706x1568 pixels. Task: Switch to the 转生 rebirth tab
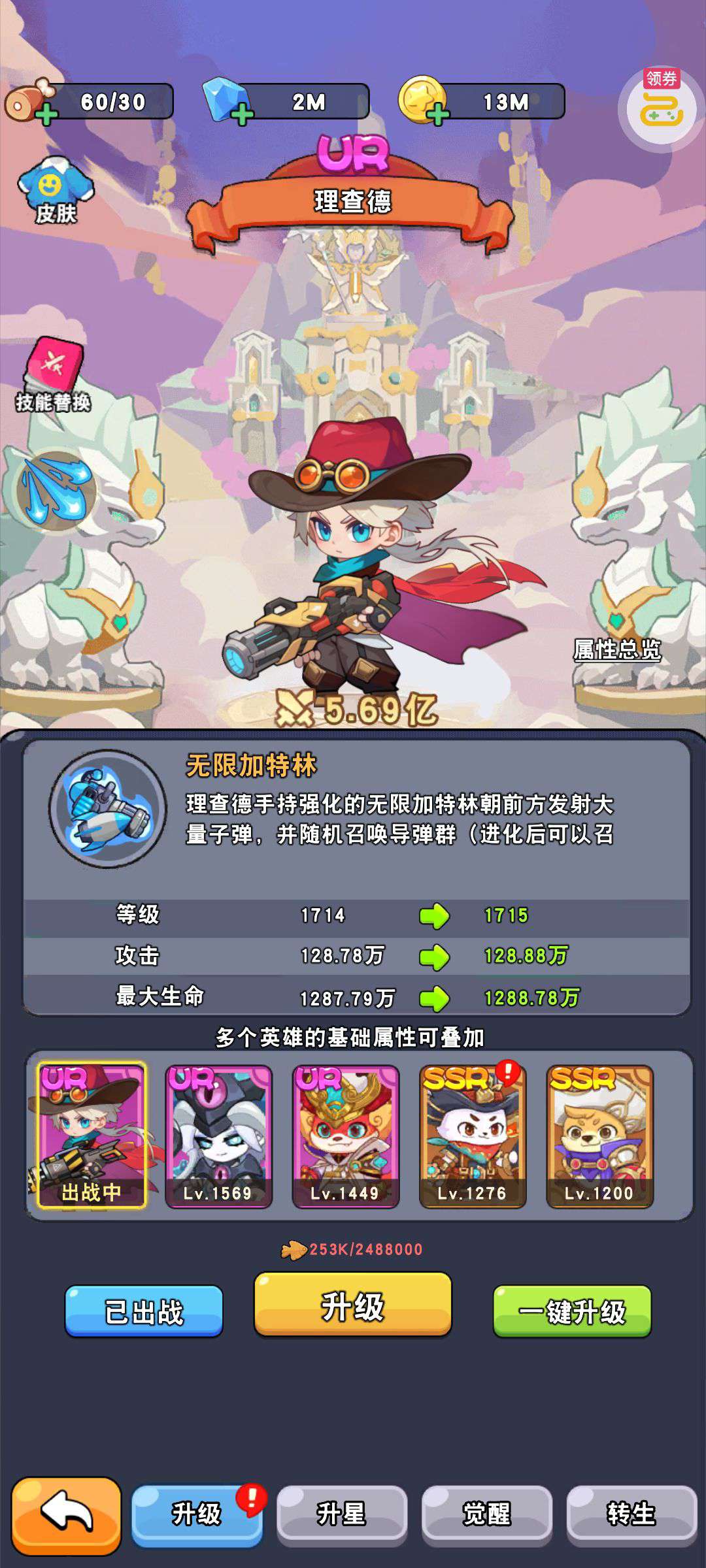coord(631,1514)
